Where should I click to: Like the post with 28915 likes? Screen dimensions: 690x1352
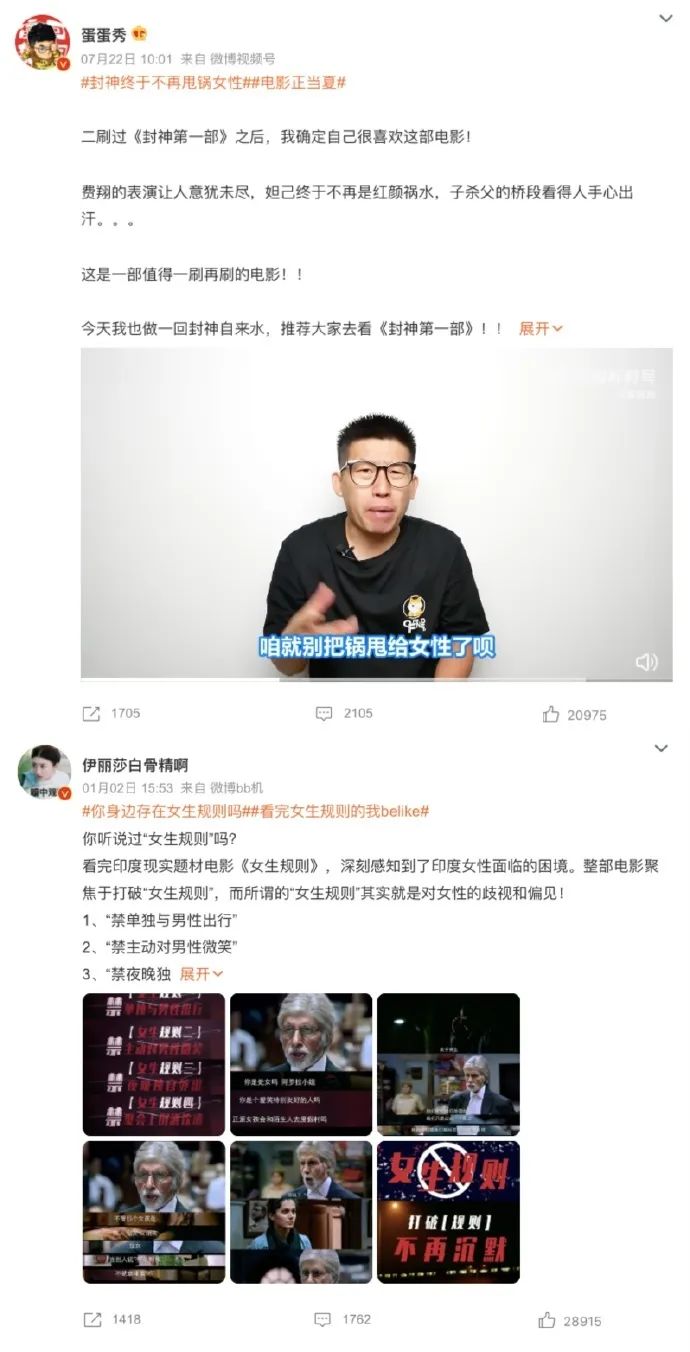tap(572, 1321)
